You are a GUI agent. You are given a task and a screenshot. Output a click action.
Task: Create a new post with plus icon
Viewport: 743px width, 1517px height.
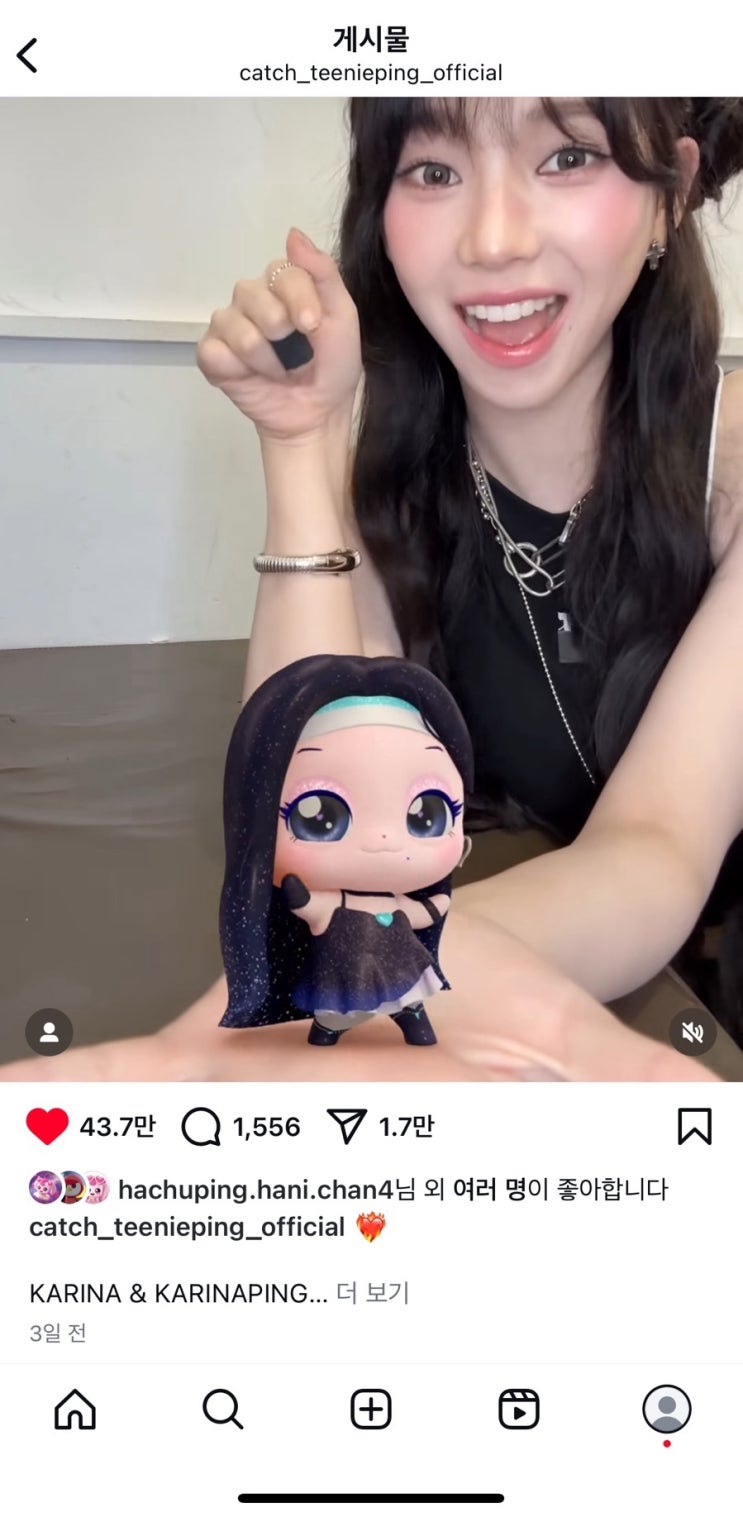coord(371,1409)
